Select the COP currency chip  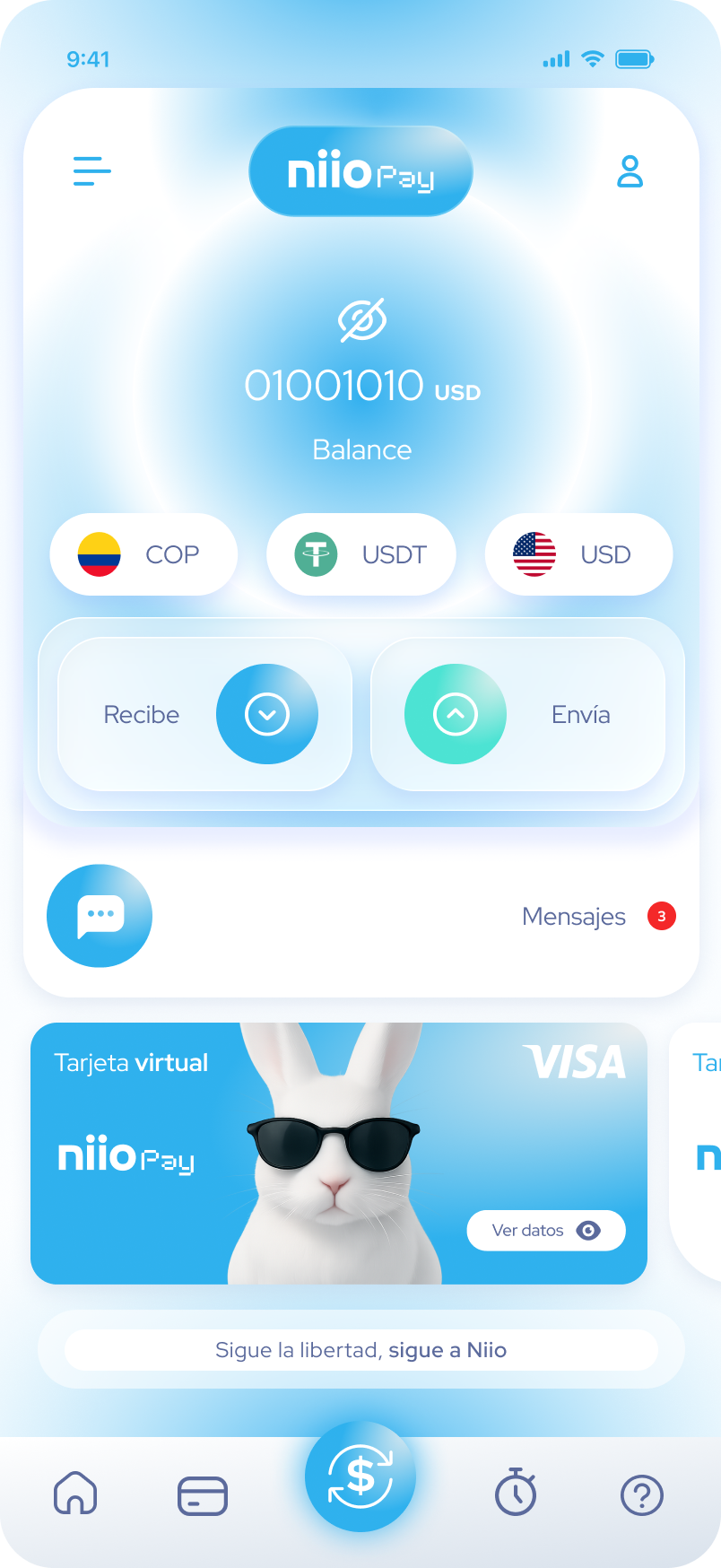click(x=143, y=554)
